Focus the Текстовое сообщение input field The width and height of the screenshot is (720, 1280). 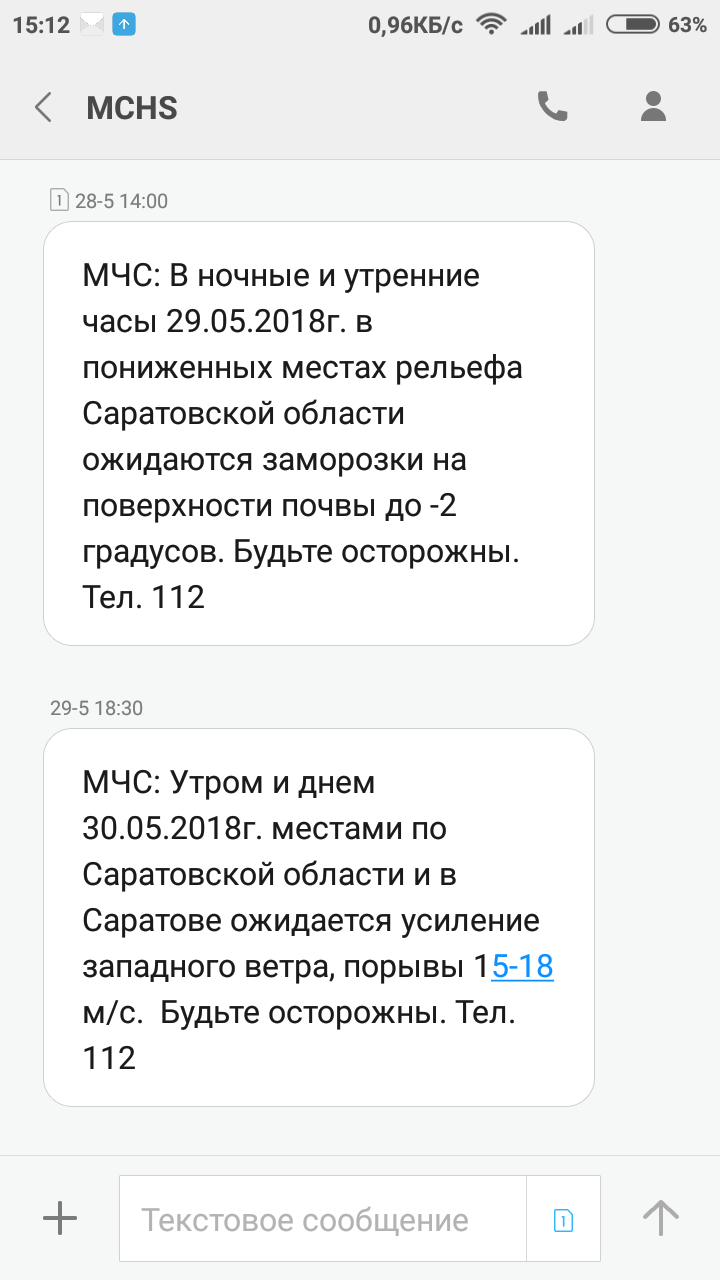(x=323, y=1219)
